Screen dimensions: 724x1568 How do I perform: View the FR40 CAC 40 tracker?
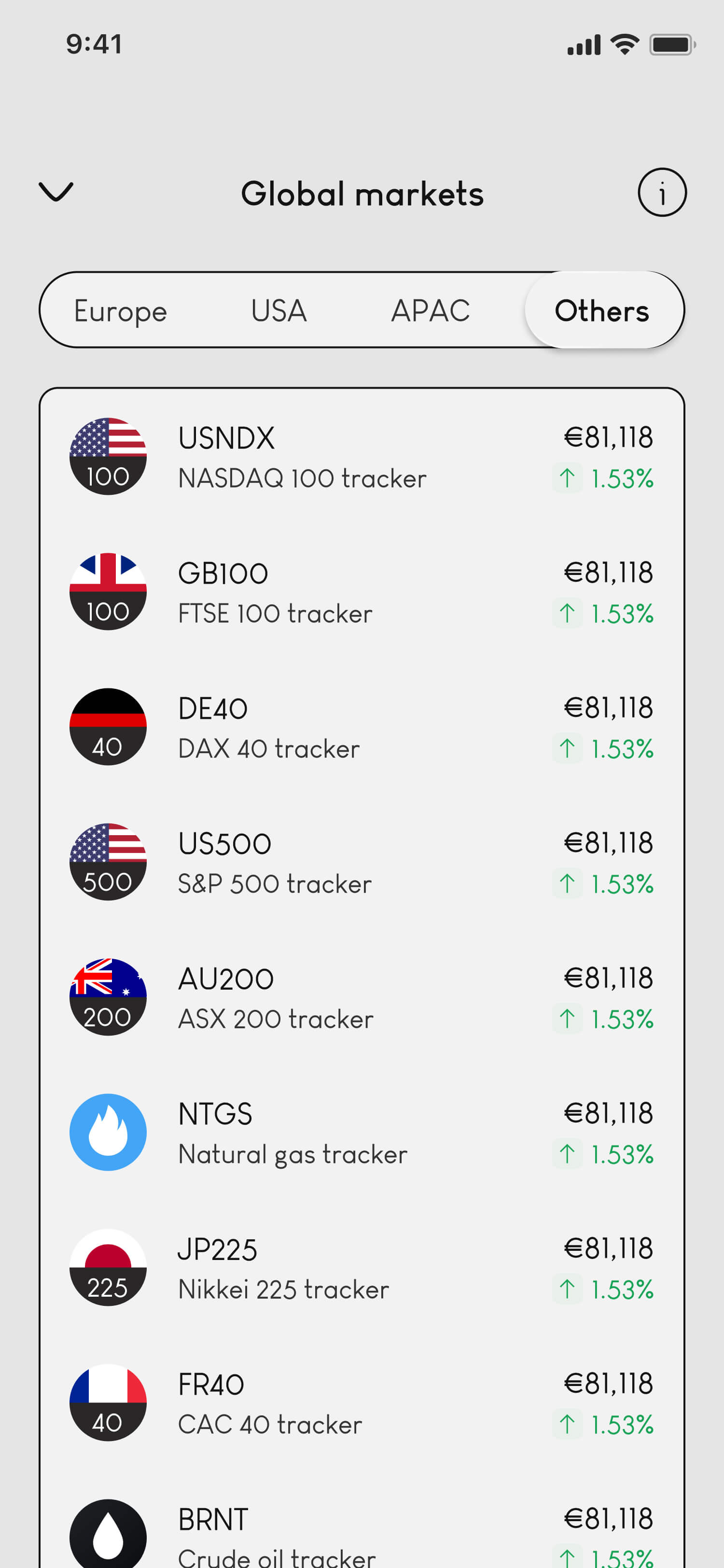[x=362, y=1402]
